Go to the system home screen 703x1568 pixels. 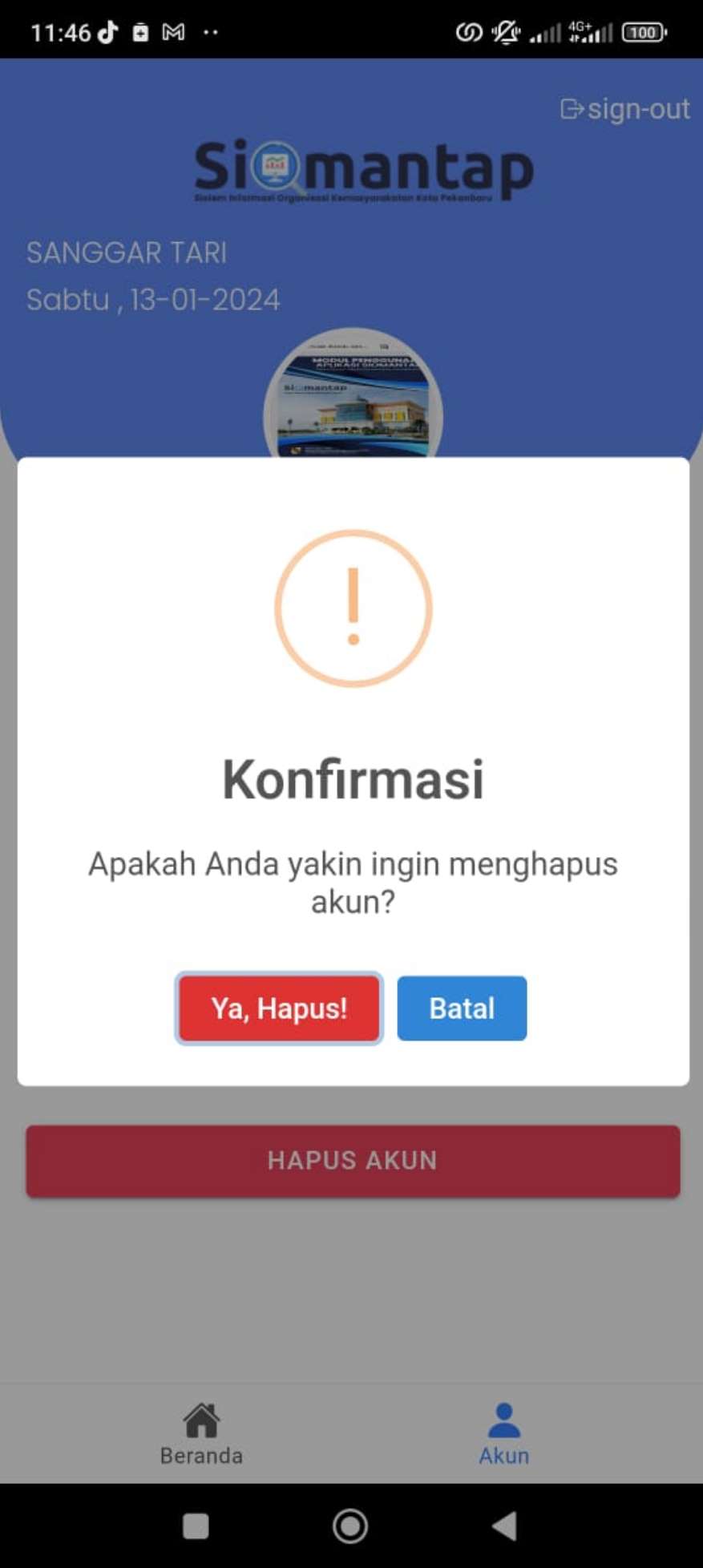point(350,1526)
